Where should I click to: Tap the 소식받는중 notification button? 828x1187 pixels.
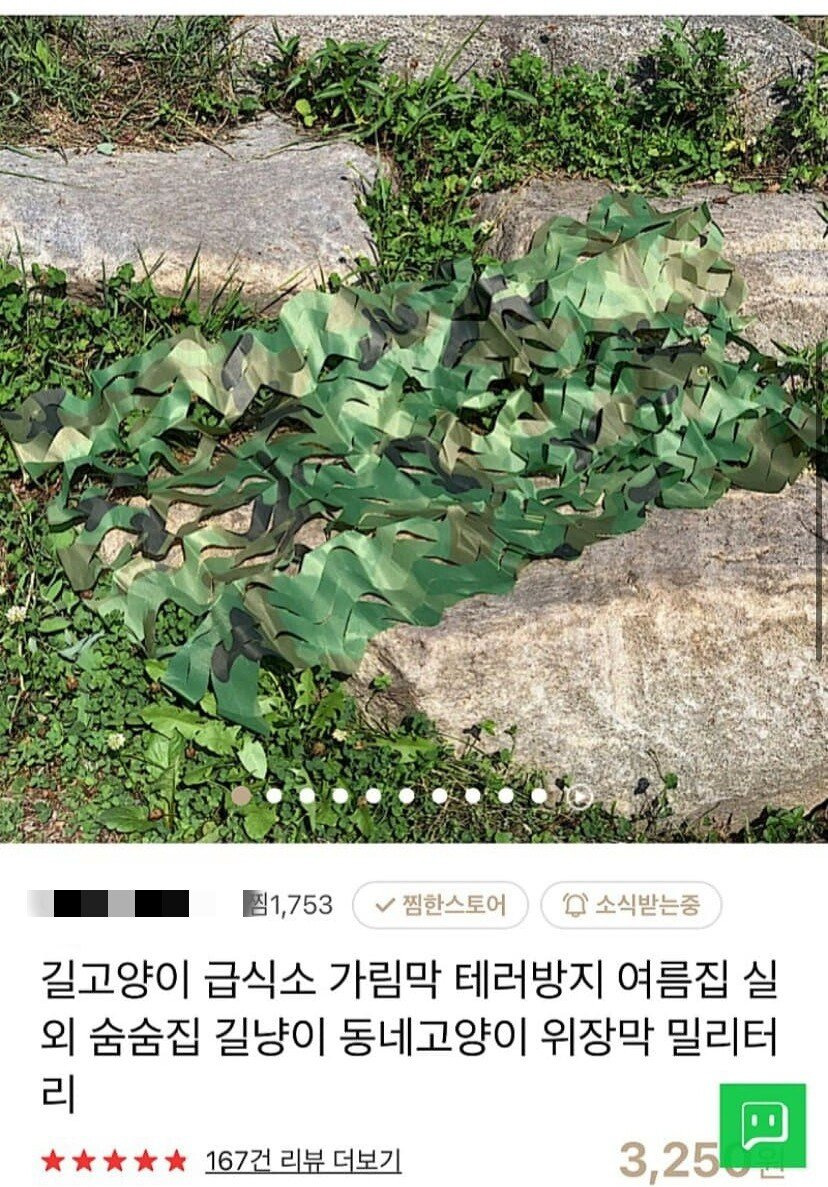(631, 905)
